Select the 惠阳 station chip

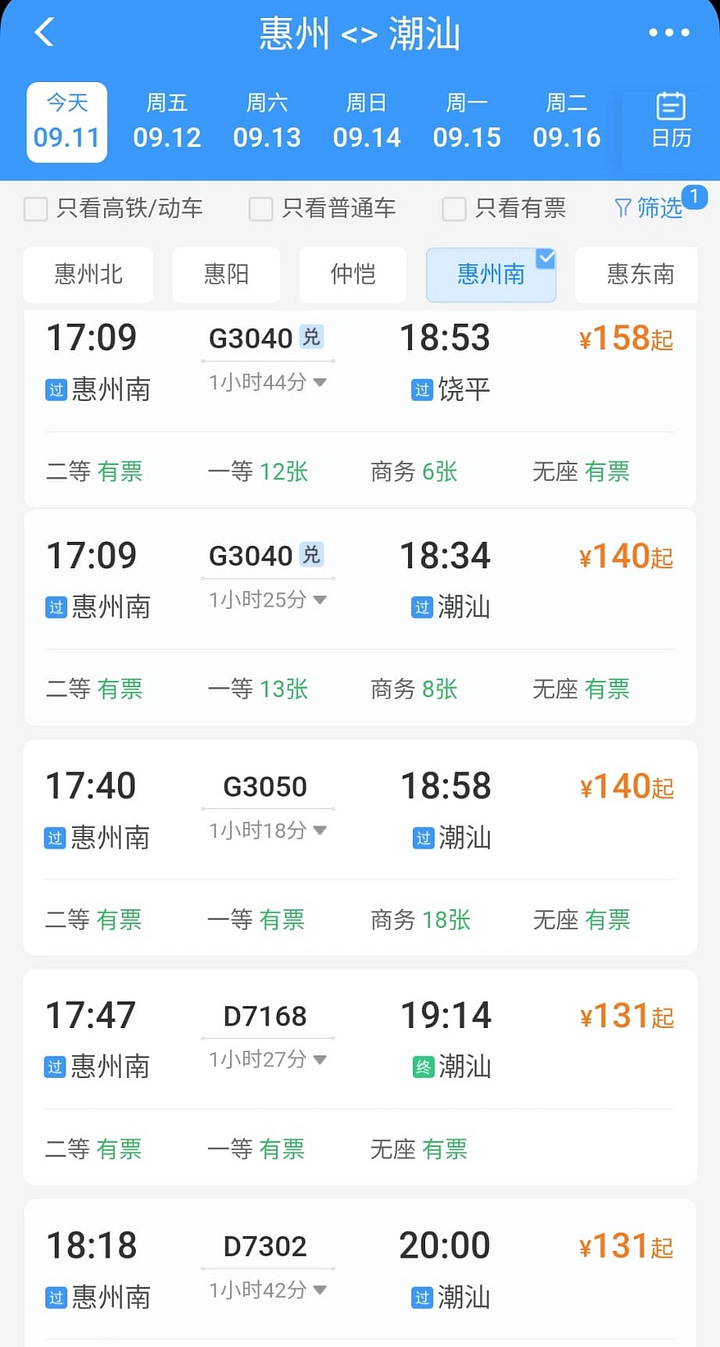(226, 275)
